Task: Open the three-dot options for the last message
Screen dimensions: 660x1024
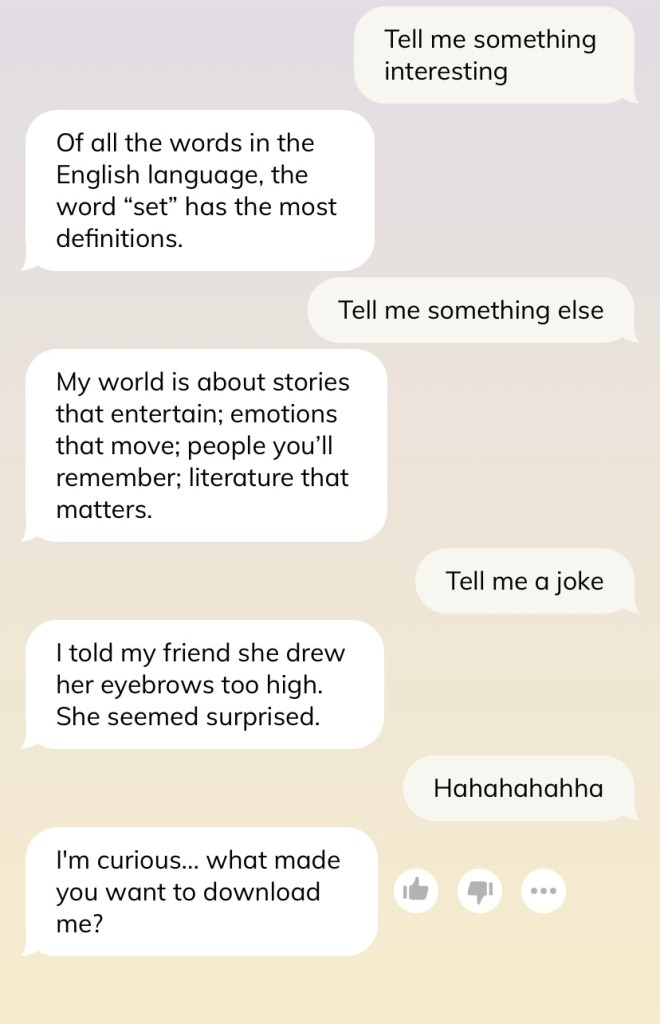Action: [x=544, y=890]
